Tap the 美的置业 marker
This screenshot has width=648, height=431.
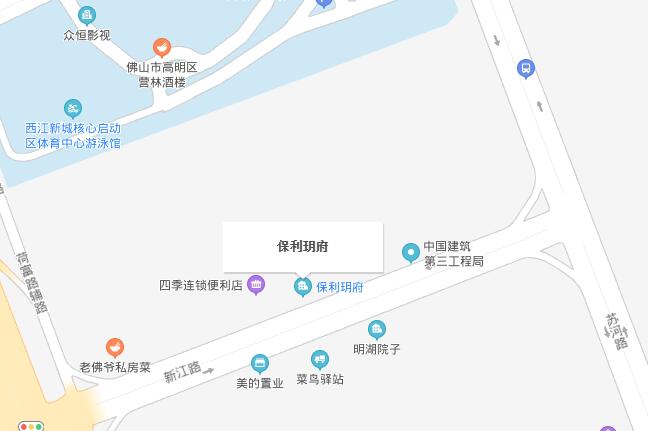(260, 363)
